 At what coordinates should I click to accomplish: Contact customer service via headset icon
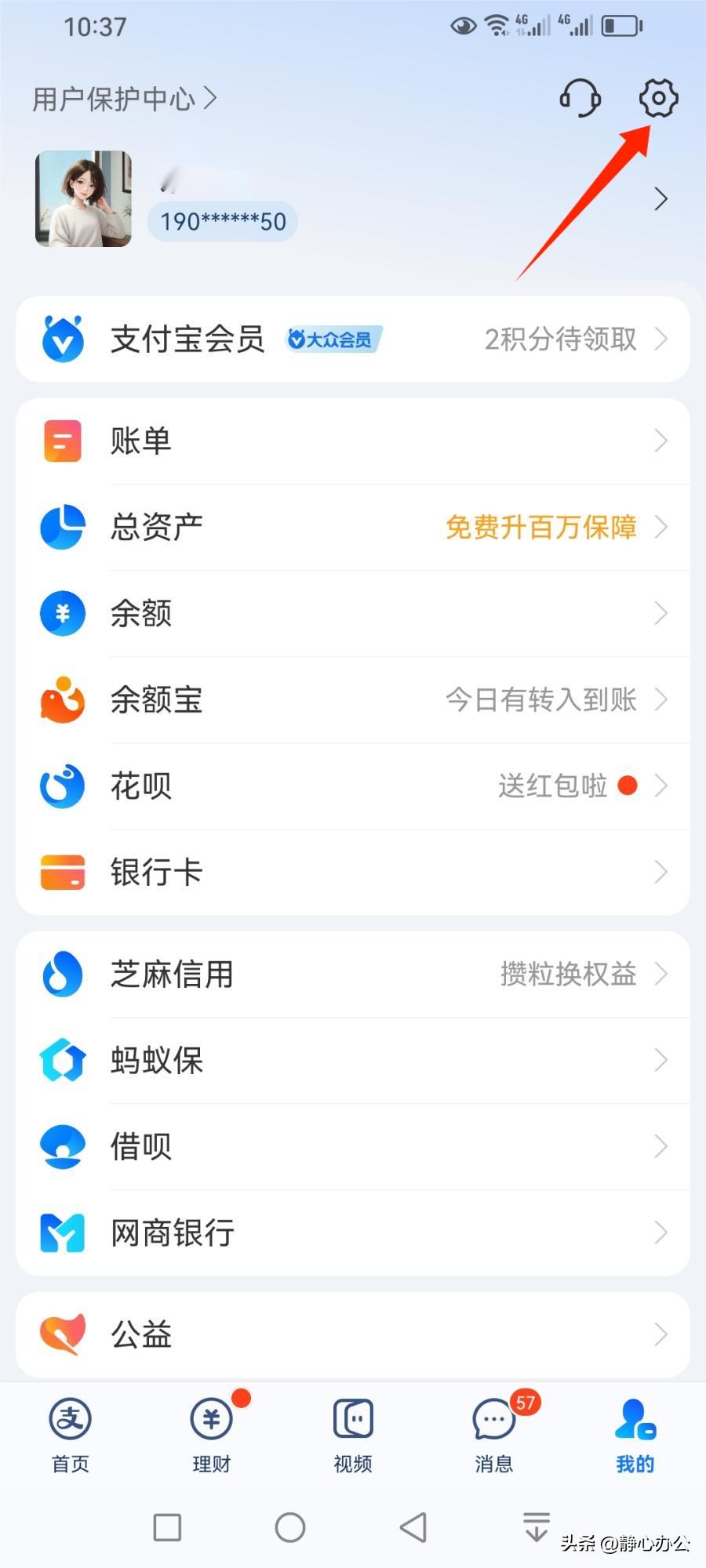click(580, 98)
